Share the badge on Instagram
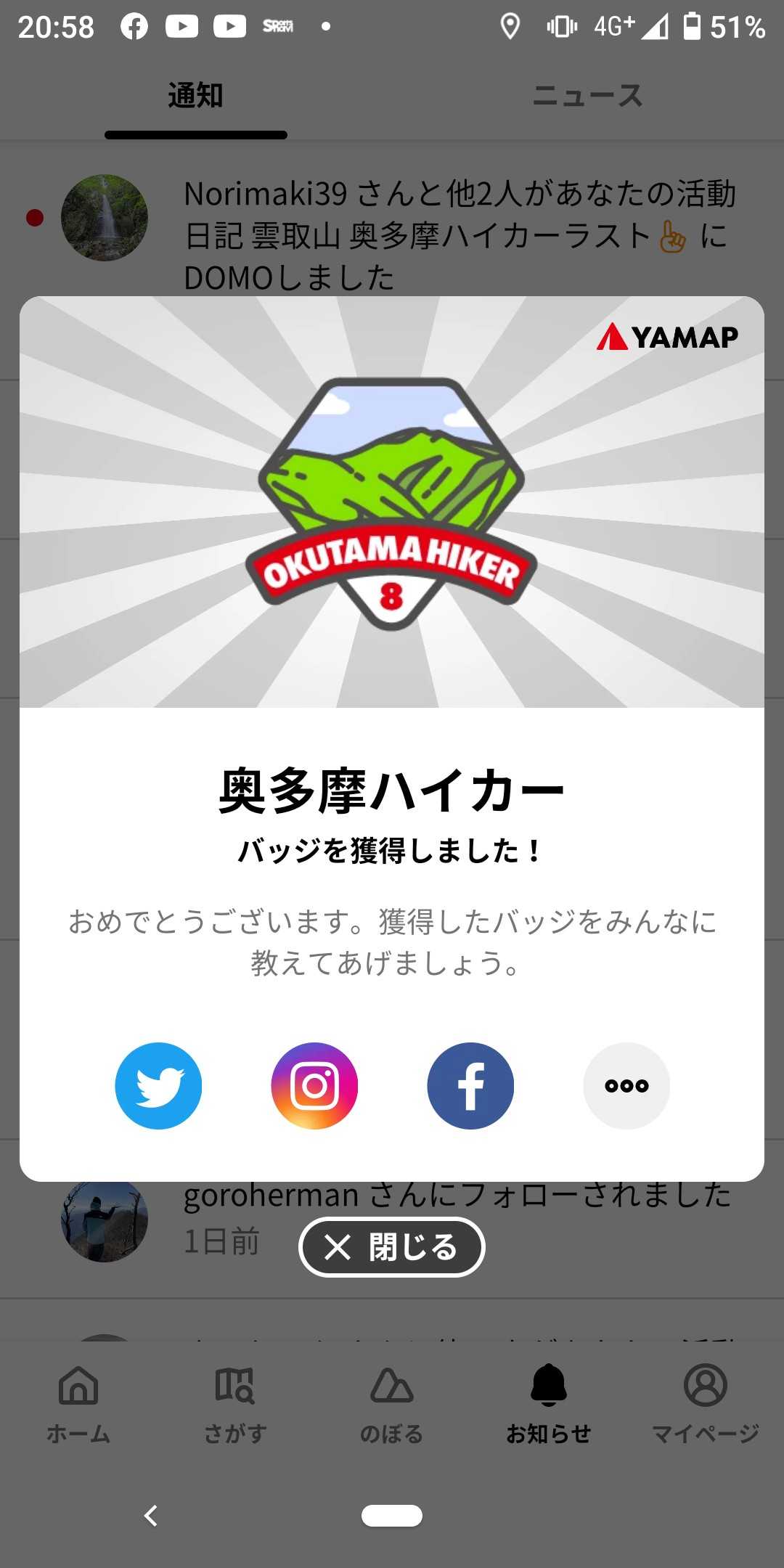Viewport: 784px width, 1568px height. tap(314, 1086)
